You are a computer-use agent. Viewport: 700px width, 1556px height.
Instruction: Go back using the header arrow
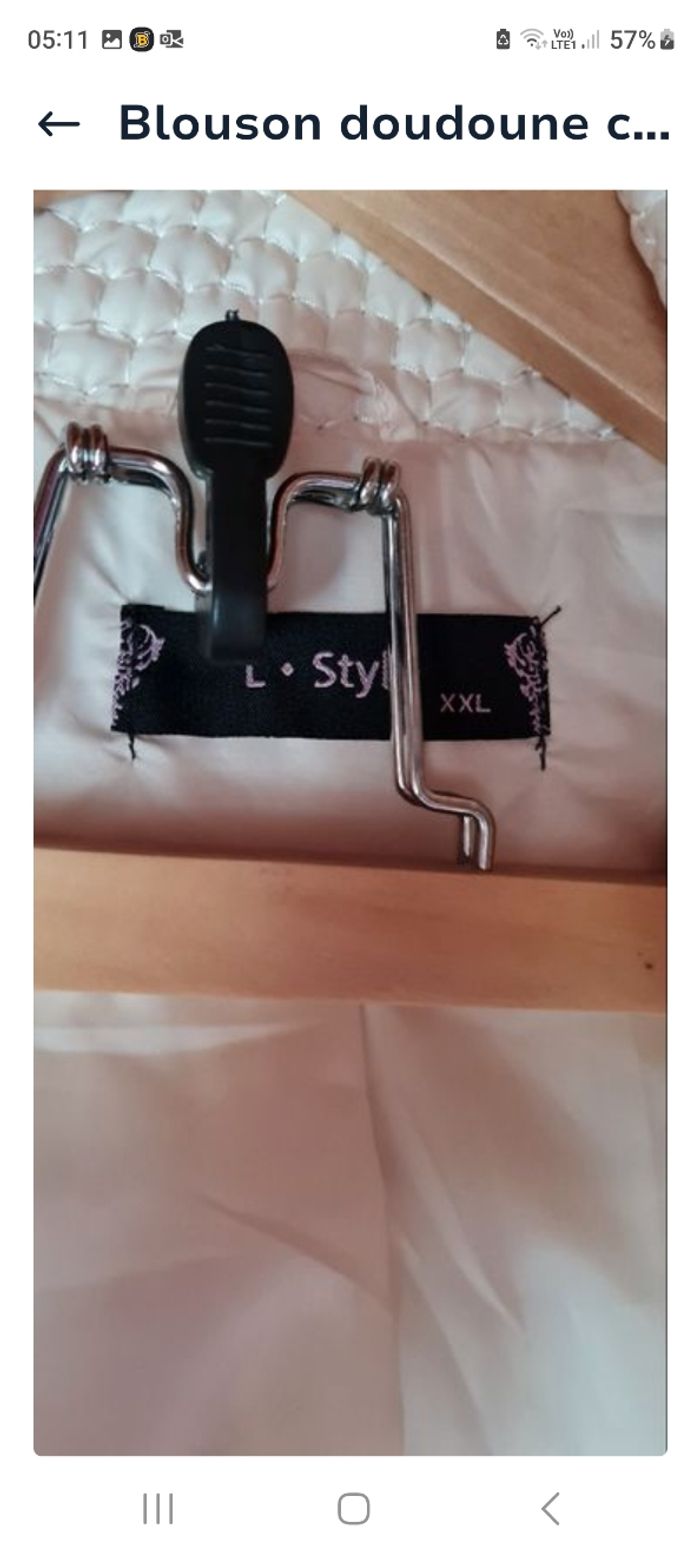[x=58, y=124]
